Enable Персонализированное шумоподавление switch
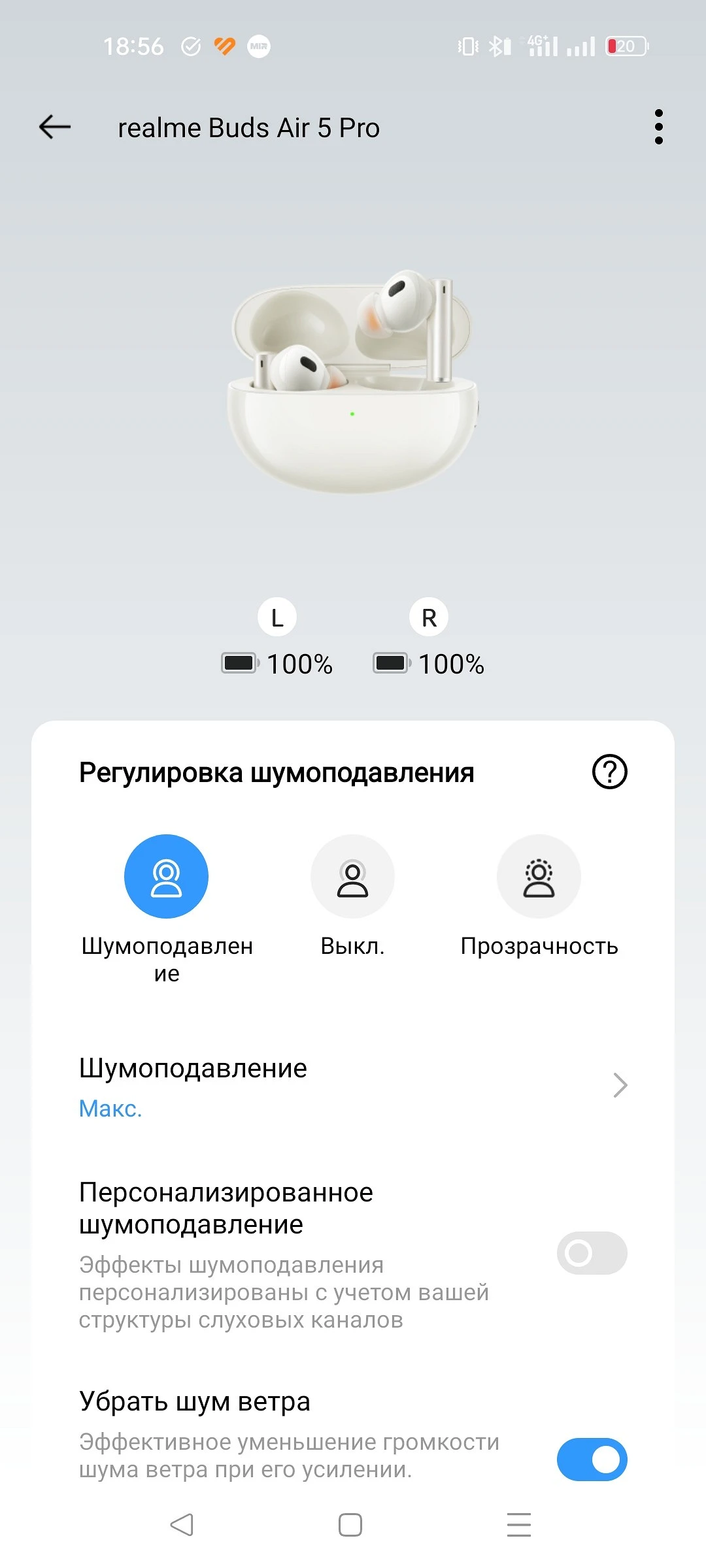Viewport: 706px width, 1568px height. tap(592, 1252)
